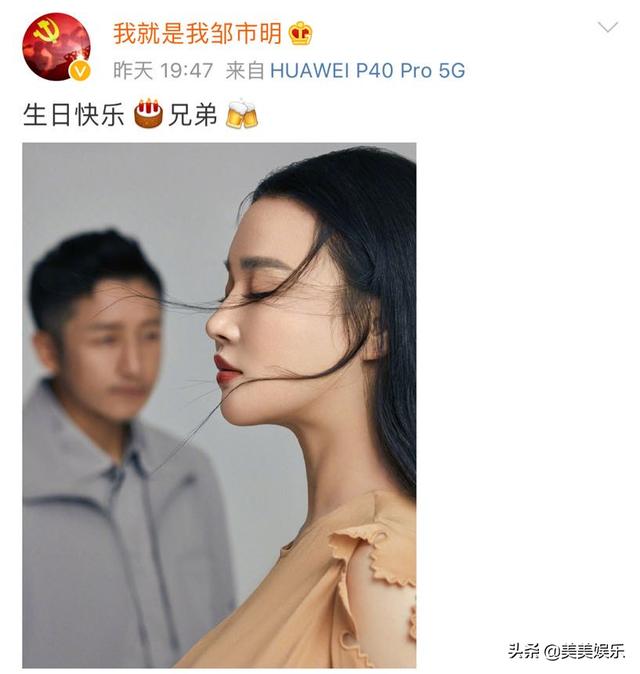Open username 我就是我邹市明 profile
Viewport: 640px width, 674px height.
tap(199, 33)
